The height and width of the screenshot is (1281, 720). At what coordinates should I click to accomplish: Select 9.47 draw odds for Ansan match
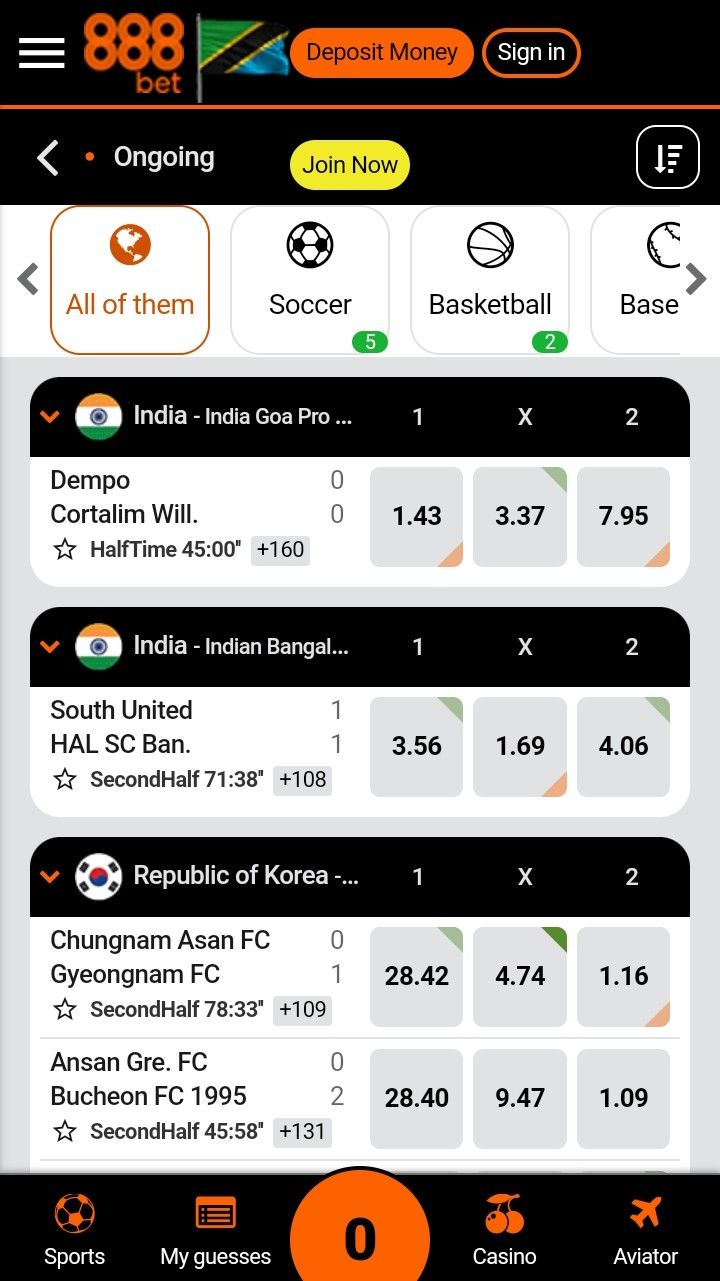click(x=520, y=1099)
